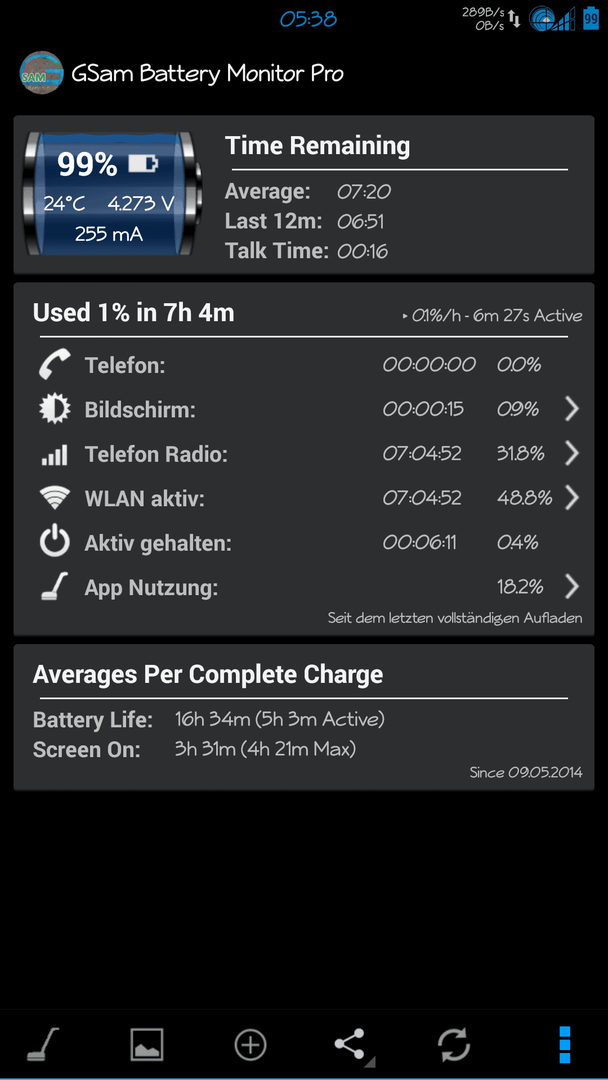The height and width of the screenshot is (1080, 608).
Task: Open Telefon Radio details
Action: pos(304,453)
